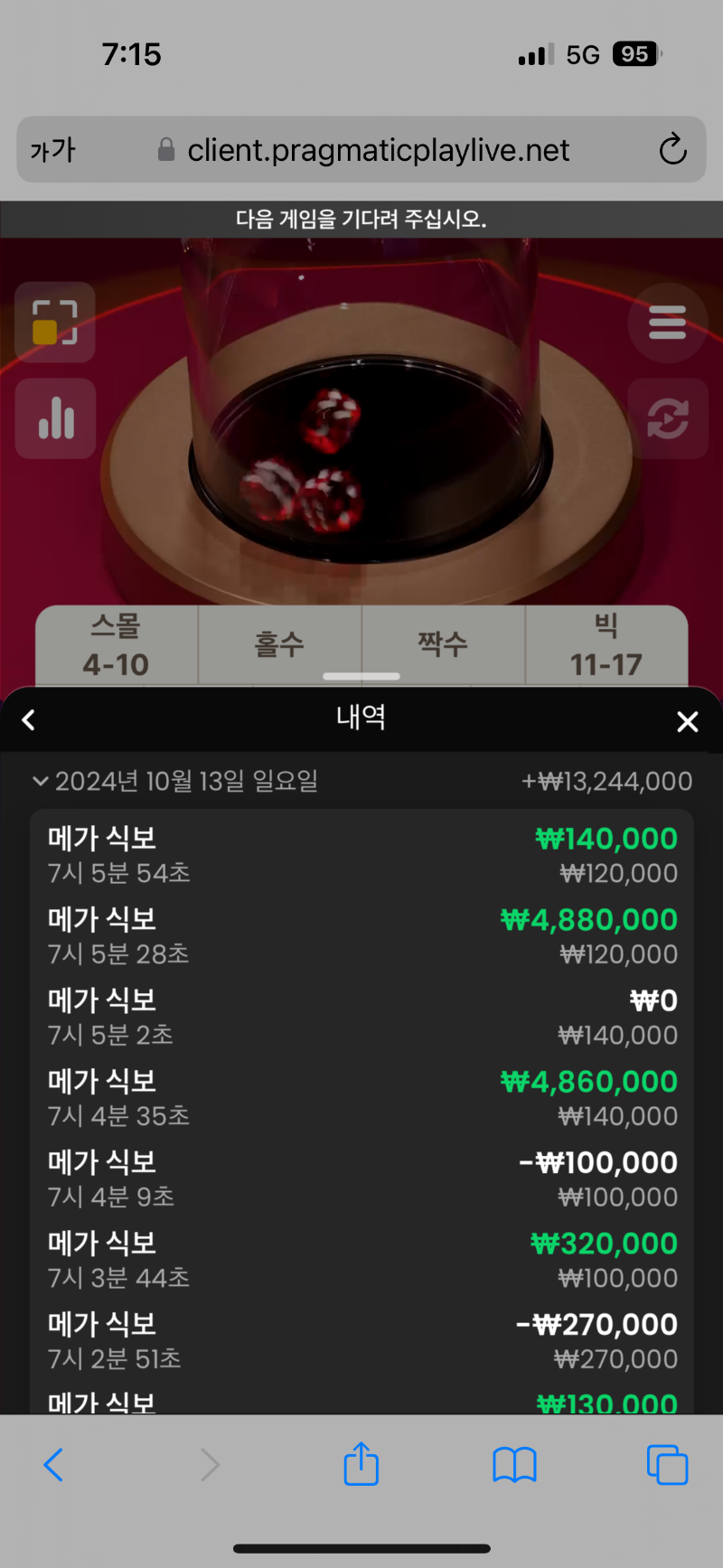This screenshot has height=1568, width=723.
Task: Bet on 짝수
Action: tap(444, 645)
